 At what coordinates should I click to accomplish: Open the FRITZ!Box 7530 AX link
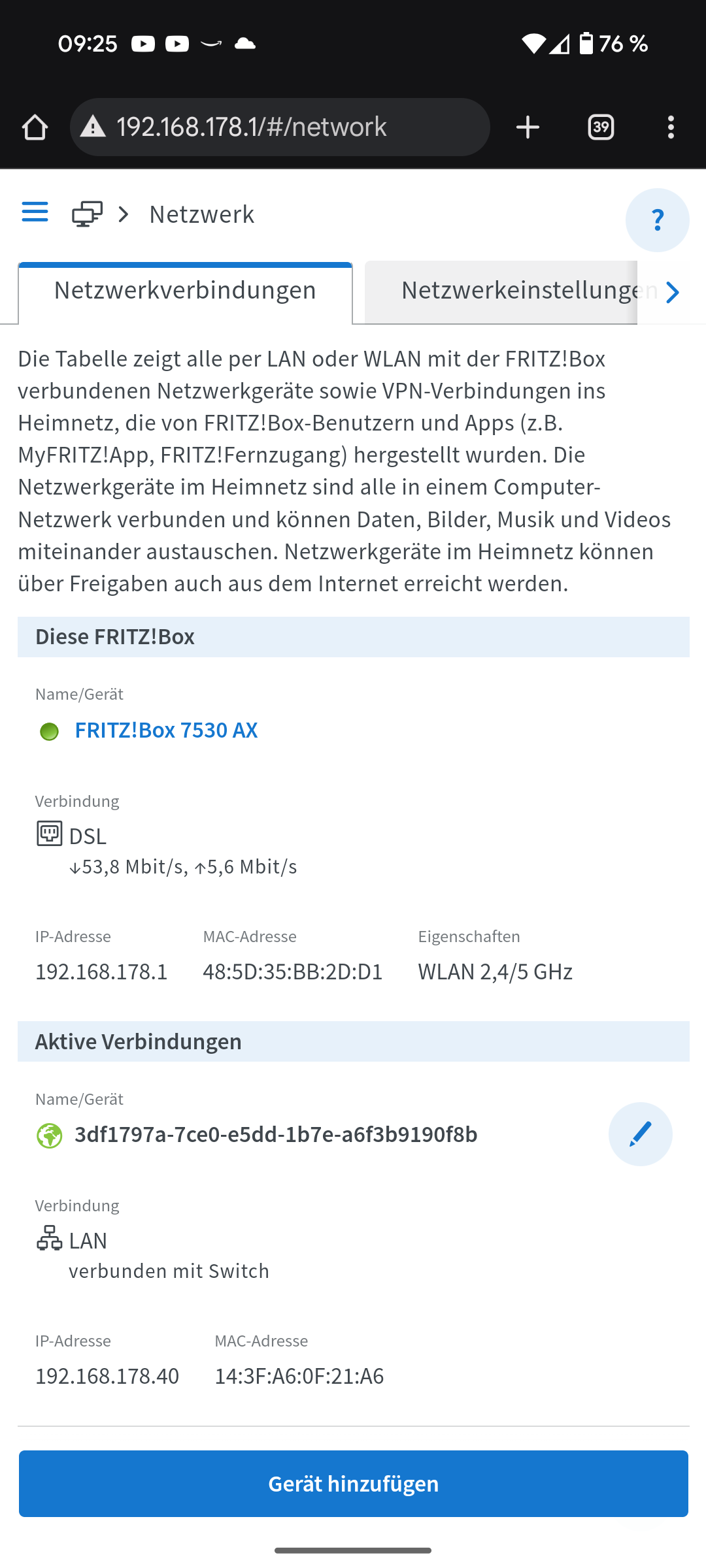(166, 730)
